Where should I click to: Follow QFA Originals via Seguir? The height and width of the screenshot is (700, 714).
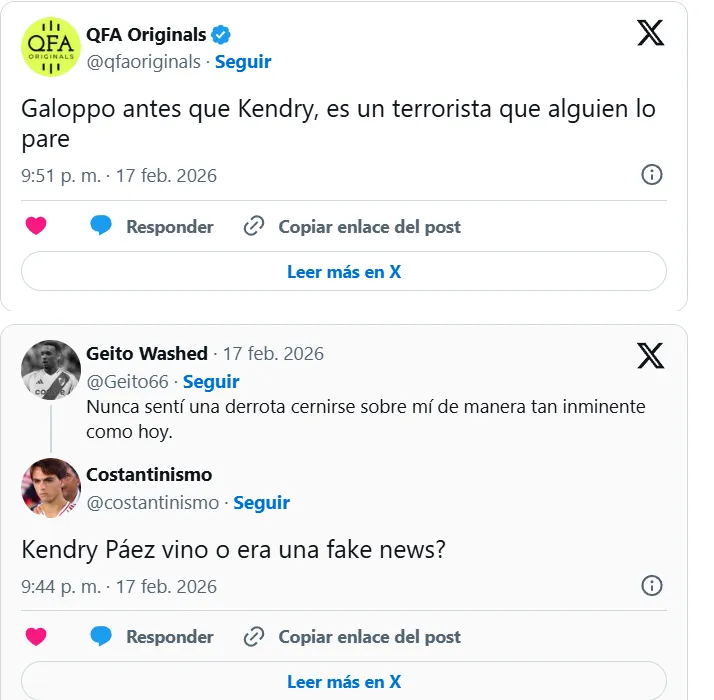pyautogui.click(x=243, y=62)
